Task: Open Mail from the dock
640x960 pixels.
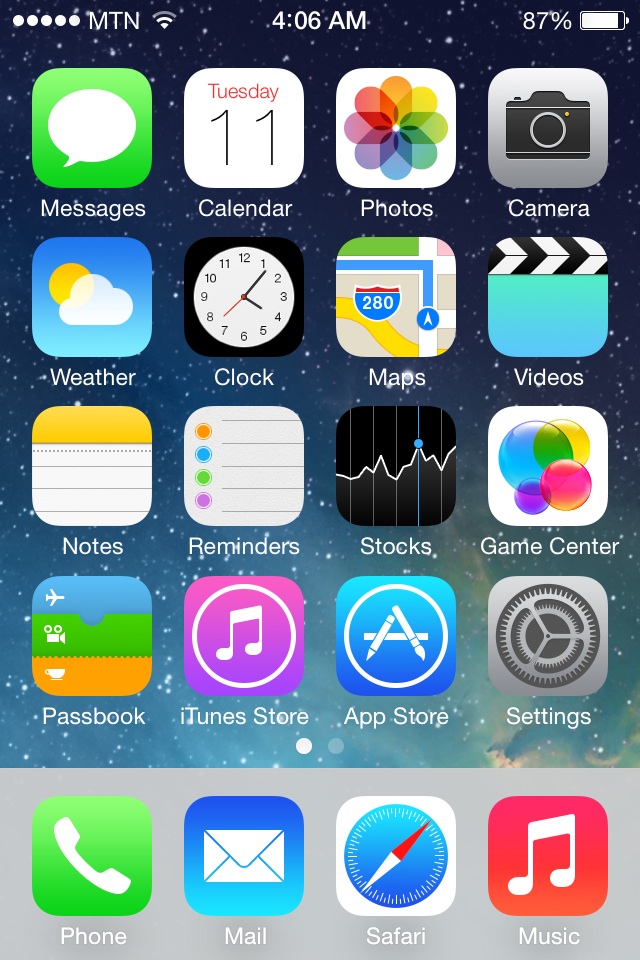Action: point(244,856)
